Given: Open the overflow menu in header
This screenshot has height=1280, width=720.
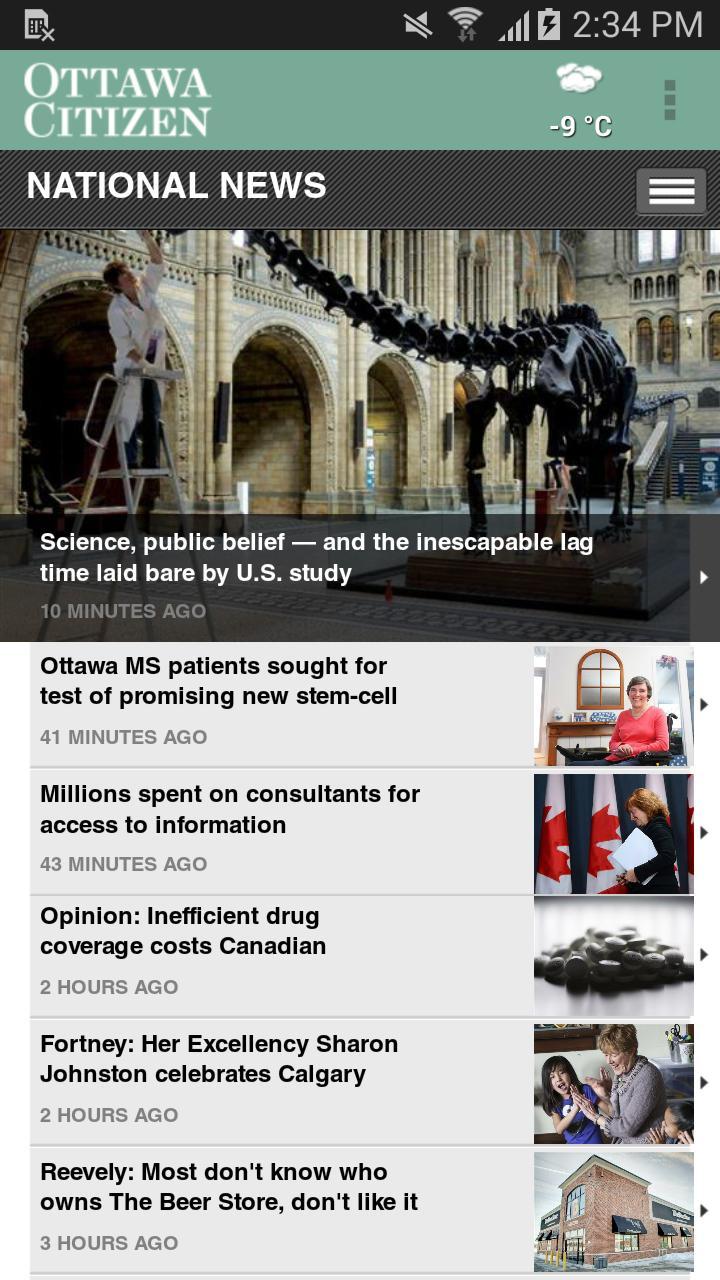Looking at the screenshot, I should [x=670, y=100].
